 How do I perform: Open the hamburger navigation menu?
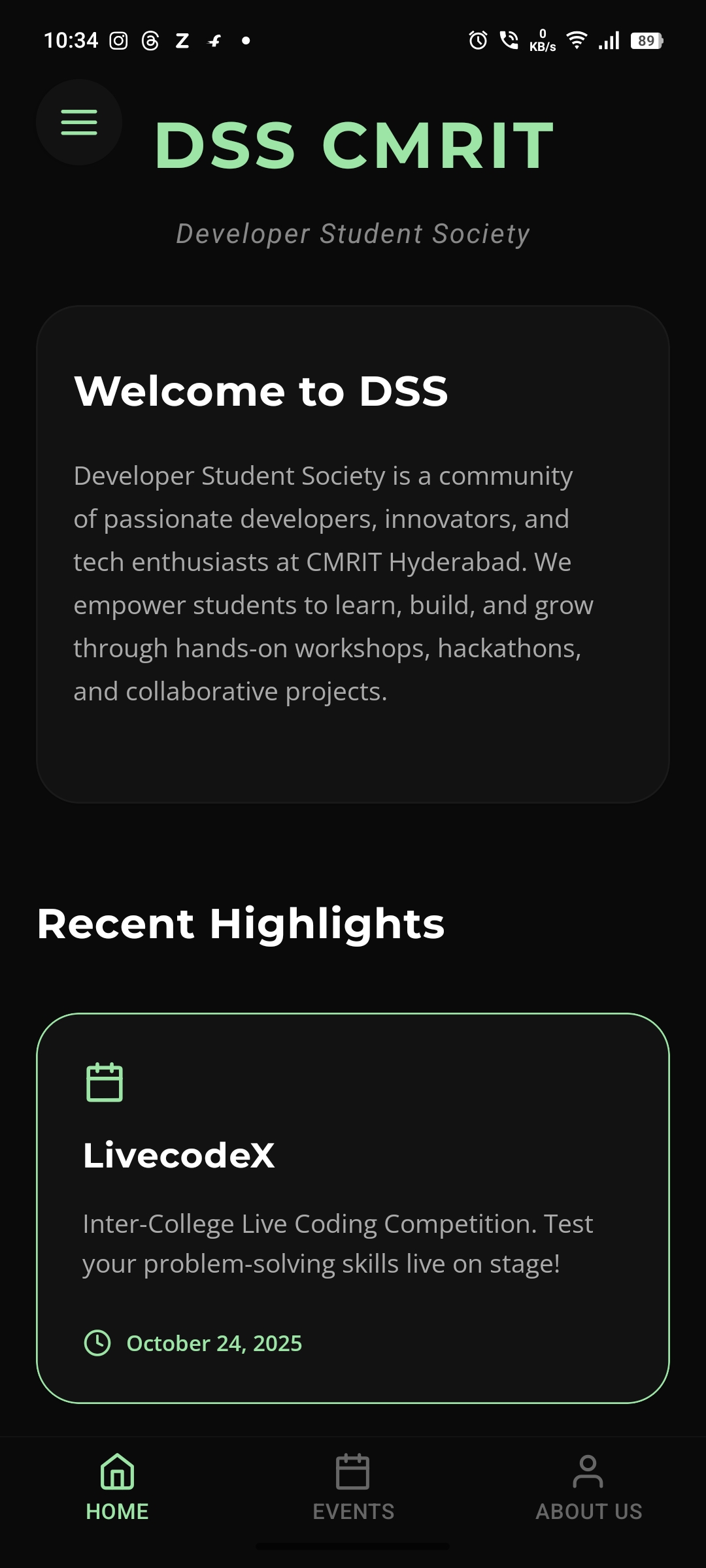[x=78, y=123]
